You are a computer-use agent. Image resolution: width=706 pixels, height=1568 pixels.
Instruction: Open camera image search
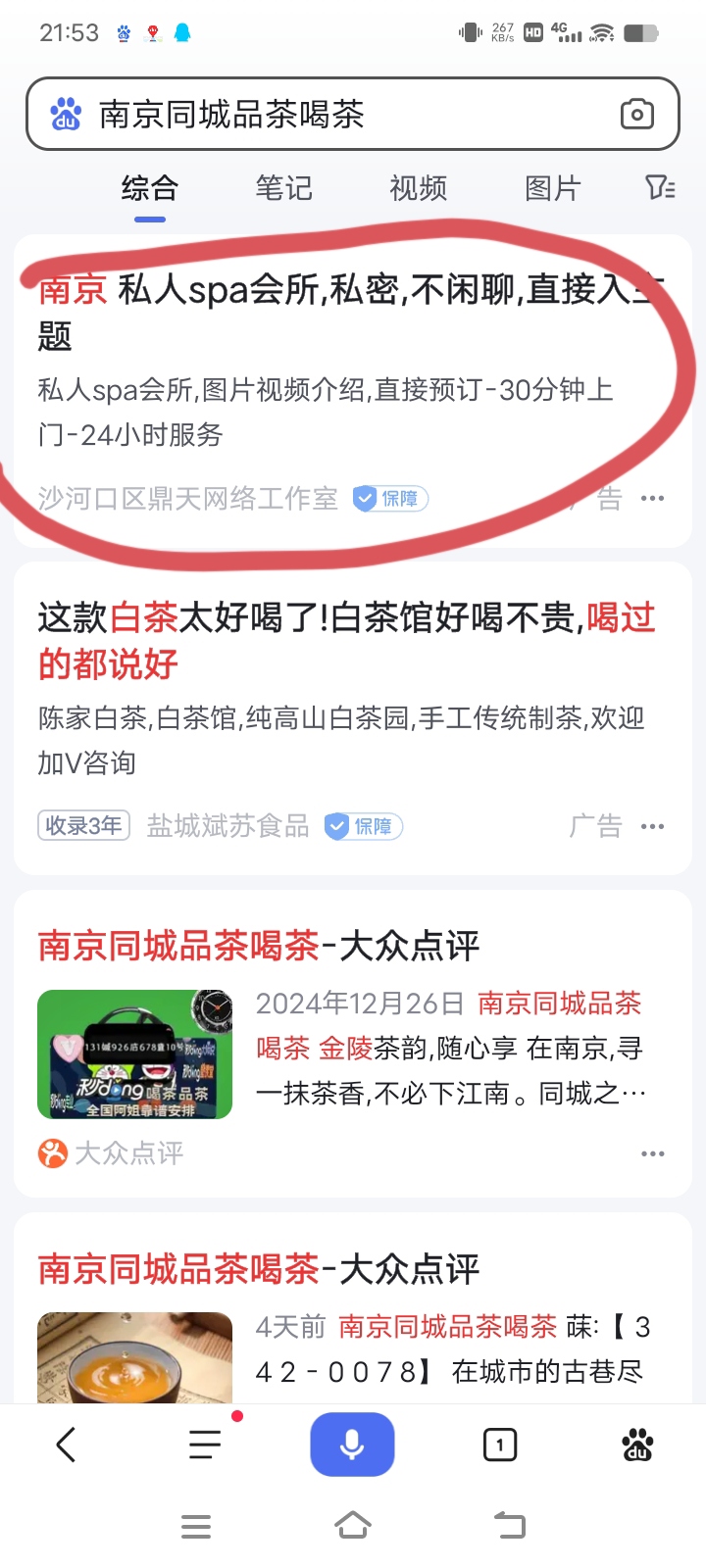tap(637, 115)
